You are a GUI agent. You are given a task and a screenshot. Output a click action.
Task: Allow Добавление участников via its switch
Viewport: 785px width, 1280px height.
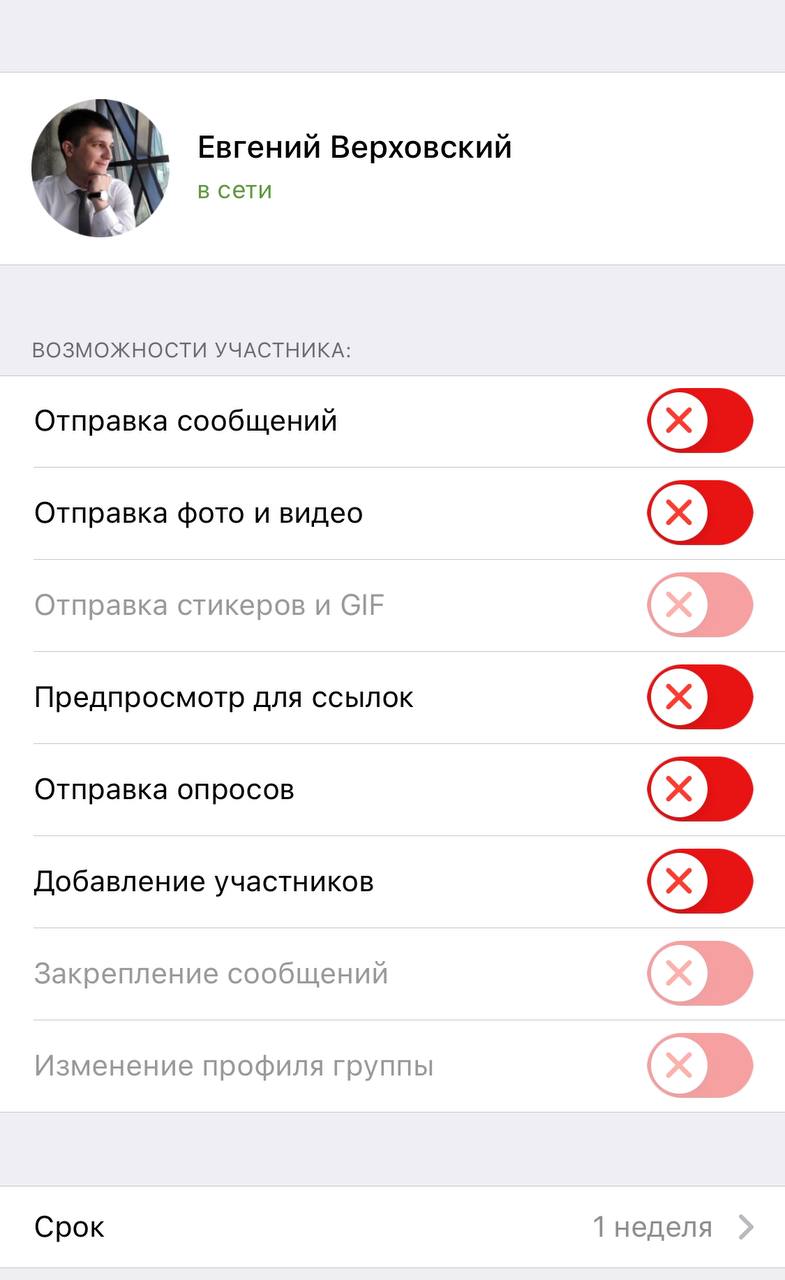point(699,881)
